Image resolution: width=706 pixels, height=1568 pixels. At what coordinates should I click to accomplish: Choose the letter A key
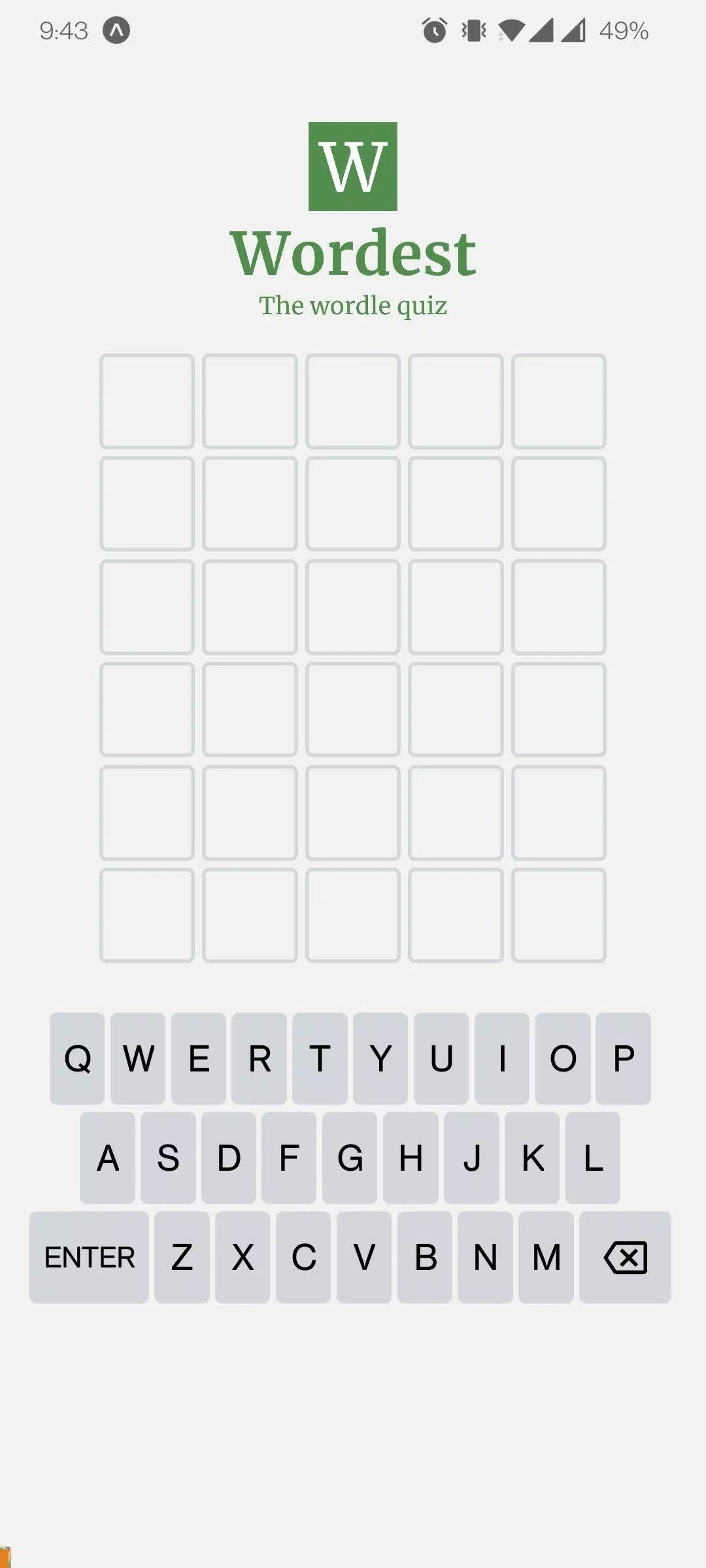click(107, 1158)
